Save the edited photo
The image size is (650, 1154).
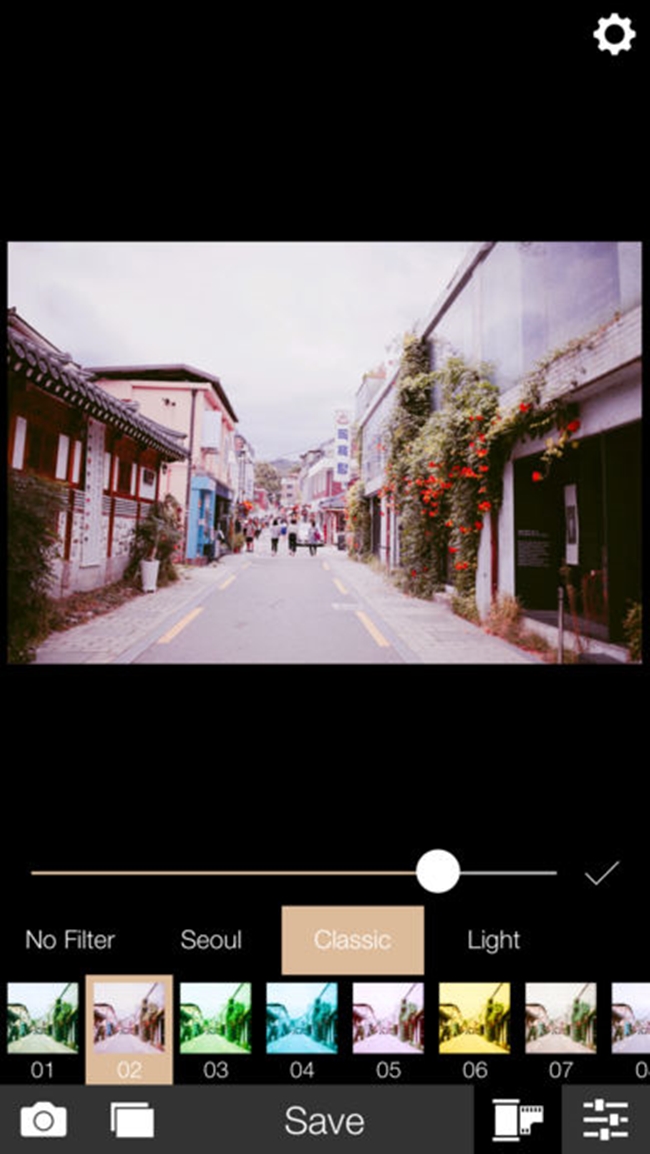pyautogui.click(x=324, y=1120)
